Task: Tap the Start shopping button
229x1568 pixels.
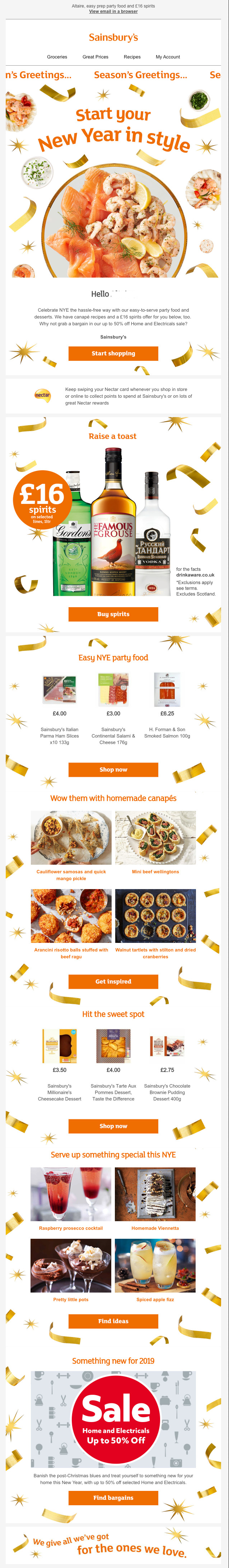Action: click(x=113, y=353)
